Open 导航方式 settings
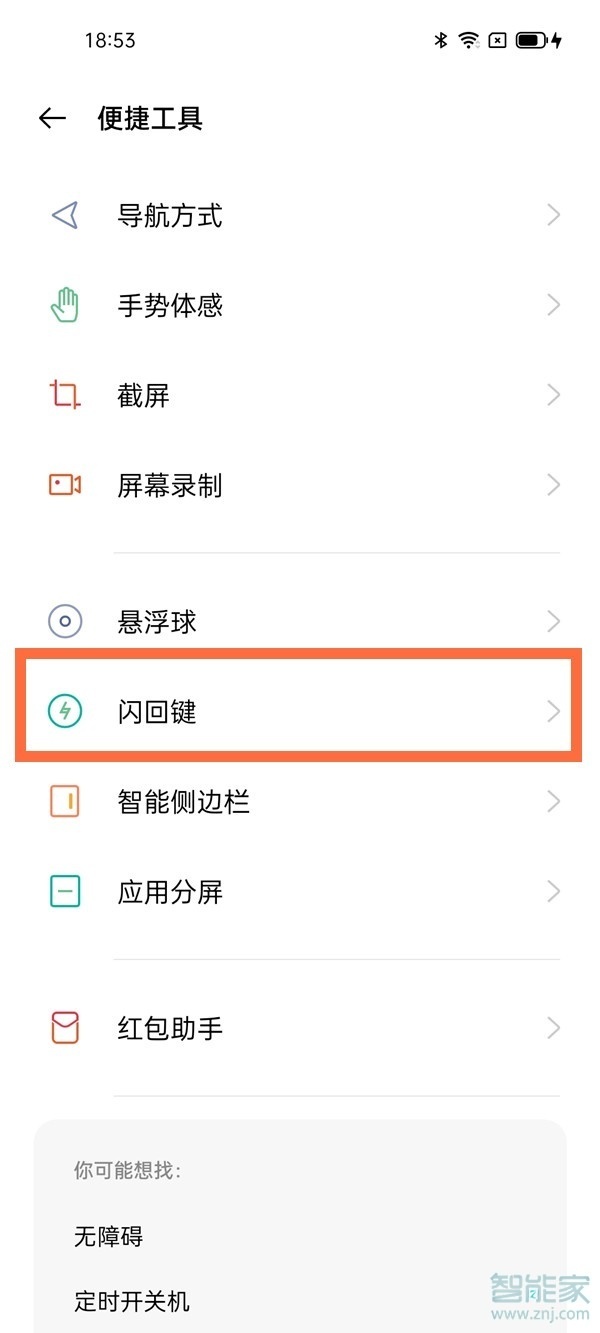The image size is (600, 1333). (300, 215)
